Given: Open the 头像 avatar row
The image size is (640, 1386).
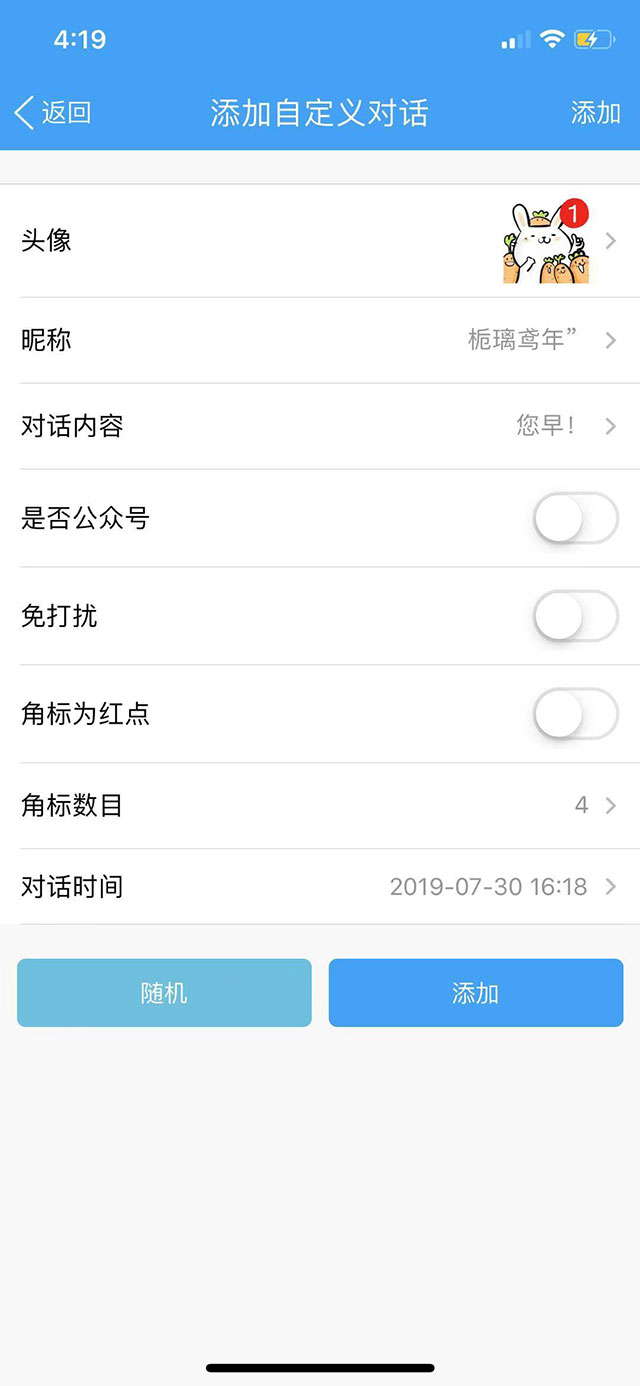Looking at the screenshot, I should 320,241.
